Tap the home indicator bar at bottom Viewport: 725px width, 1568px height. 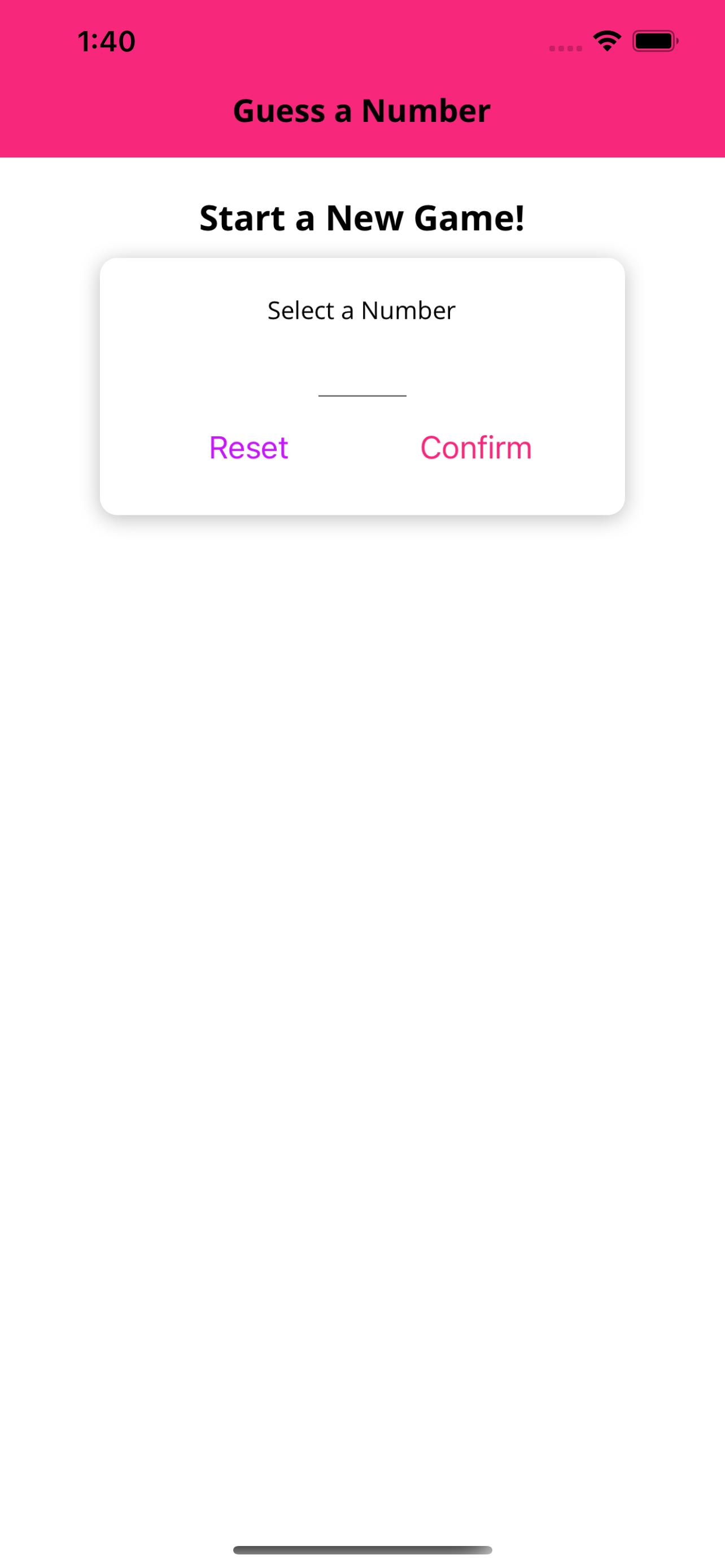[x=362, y=1548]
